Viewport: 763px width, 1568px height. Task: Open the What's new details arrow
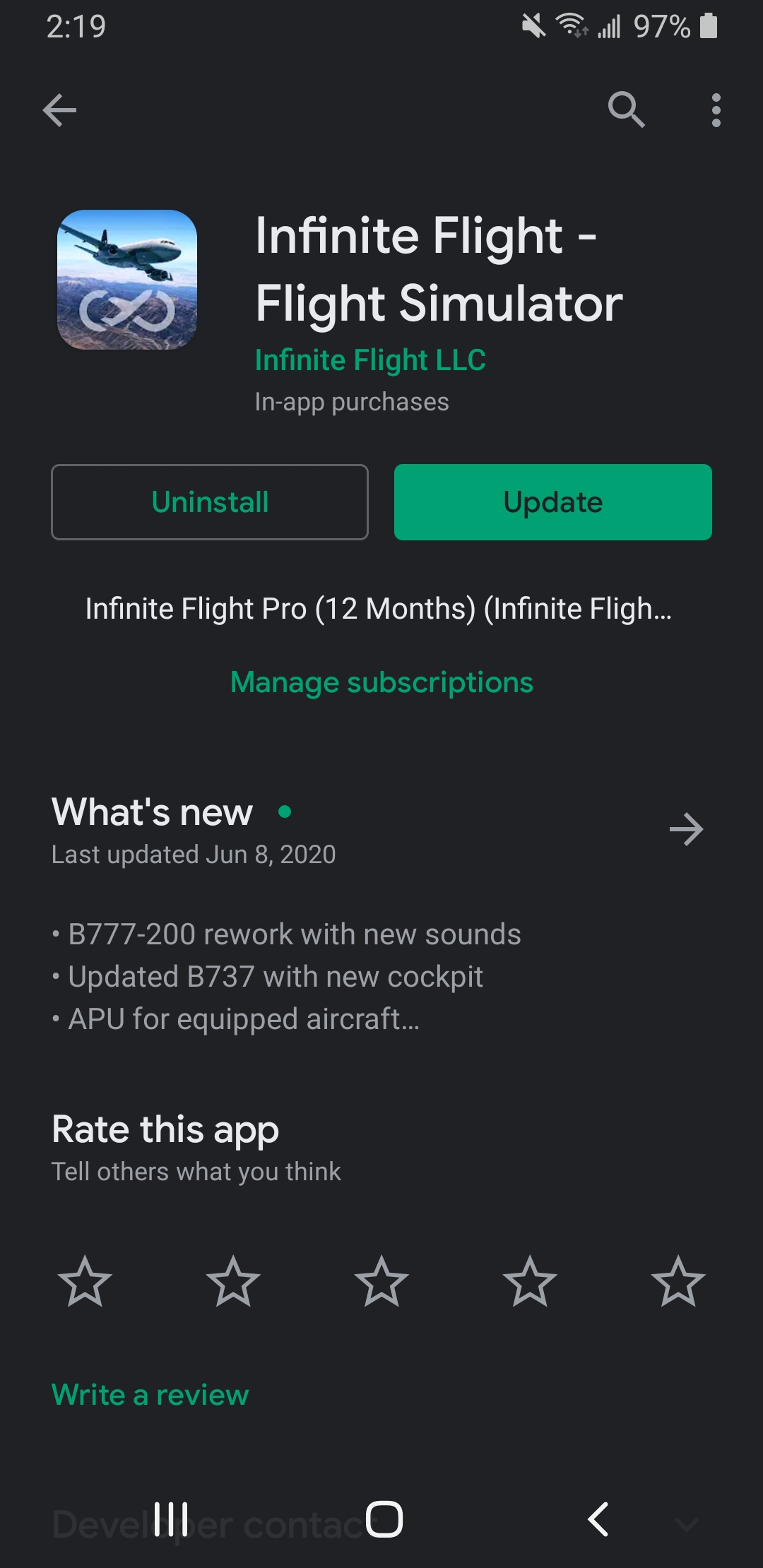[686, 829]
